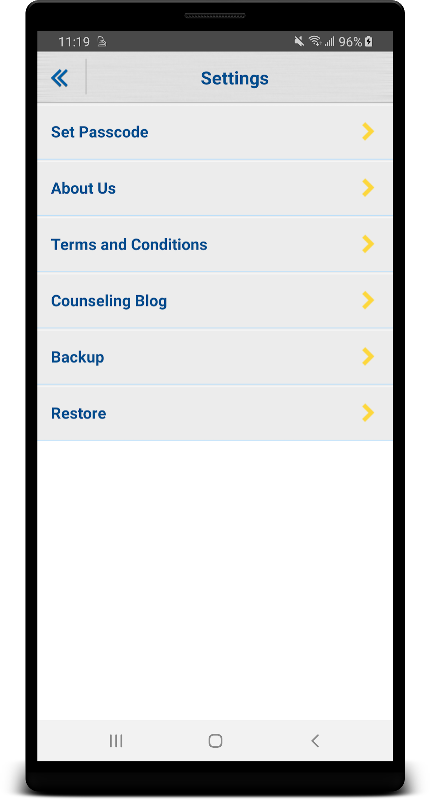Viewport: 430px width, 800px height.
Task: Go back using the double-arrow icon
Action: coord(60,78)
